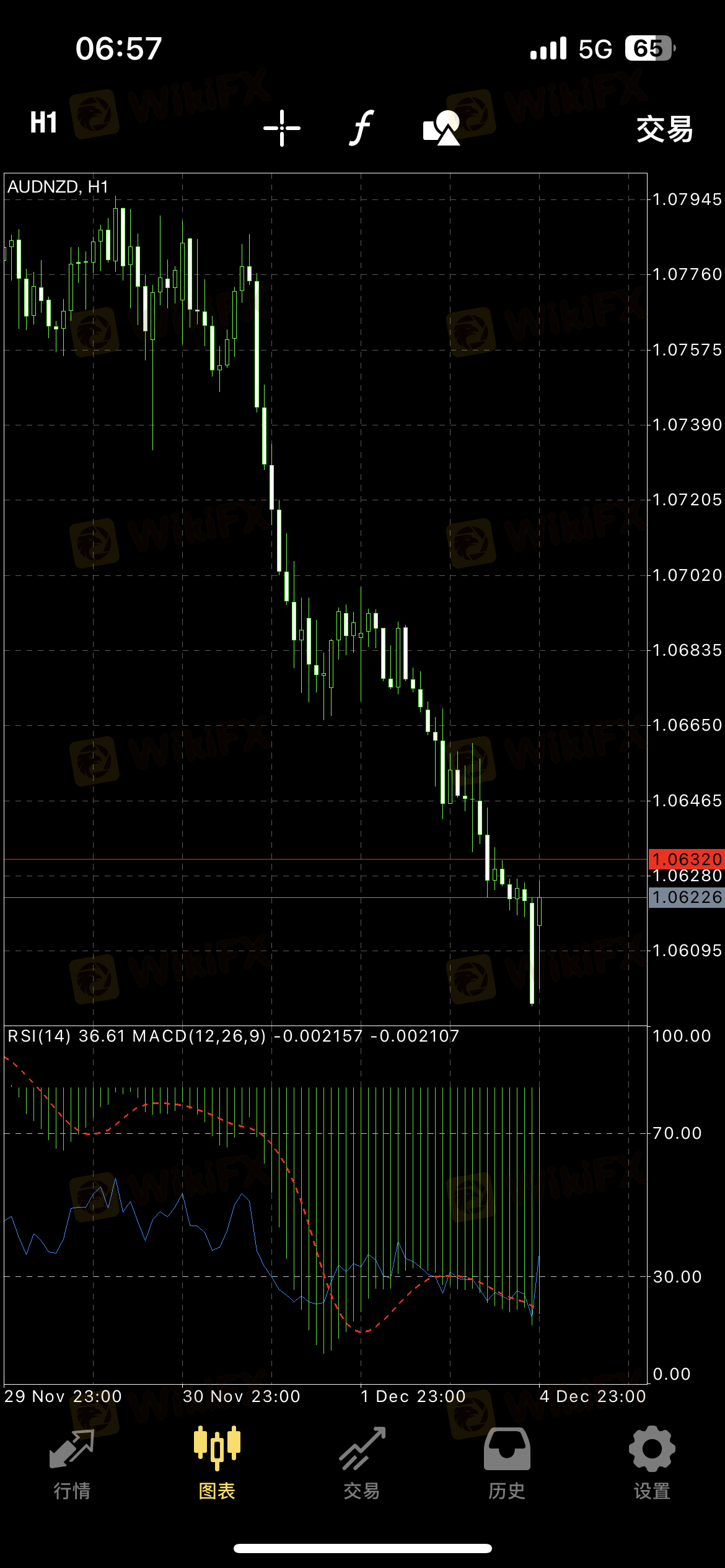Switch to the 行情 quotes tab

[x=72, y=1464]
